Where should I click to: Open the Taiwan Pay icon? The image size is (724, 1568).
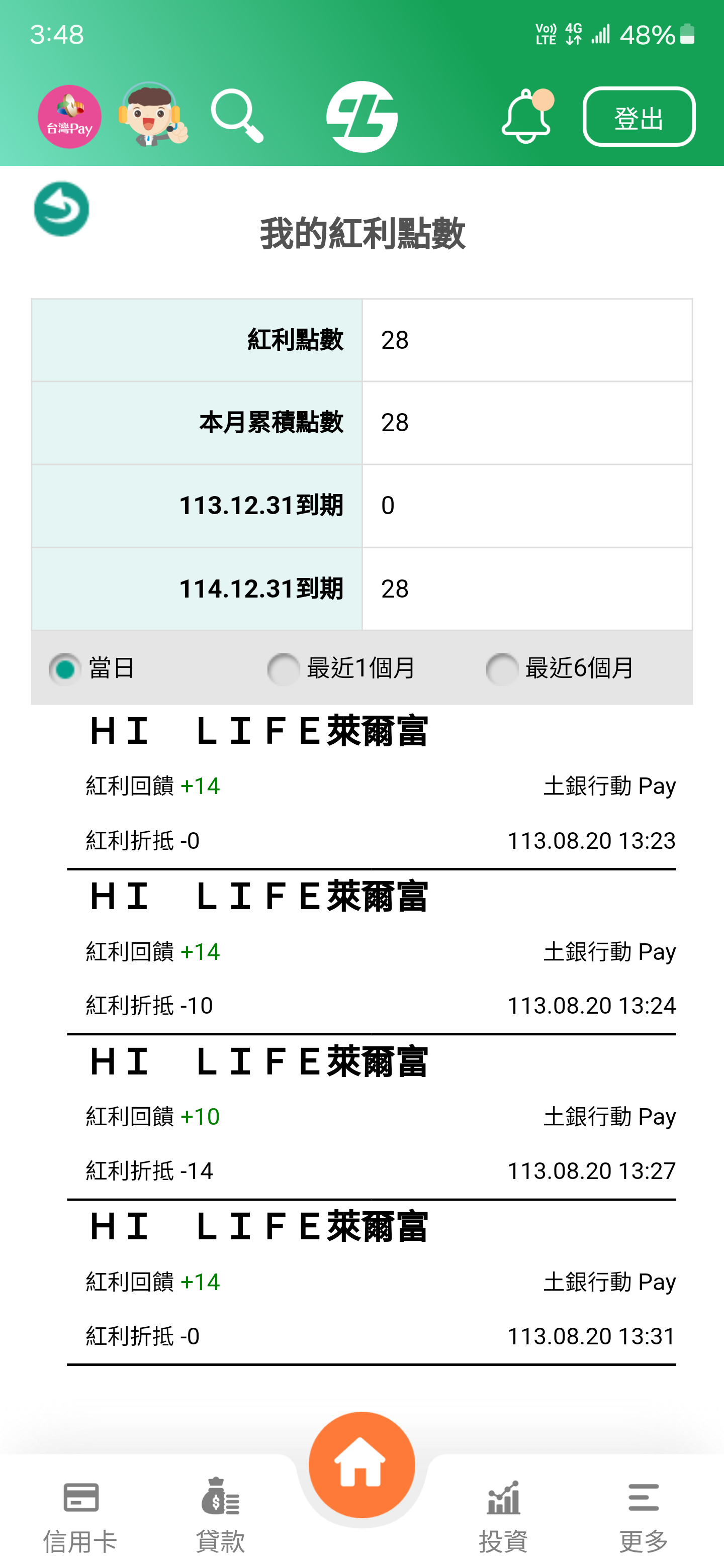point(69,116)
